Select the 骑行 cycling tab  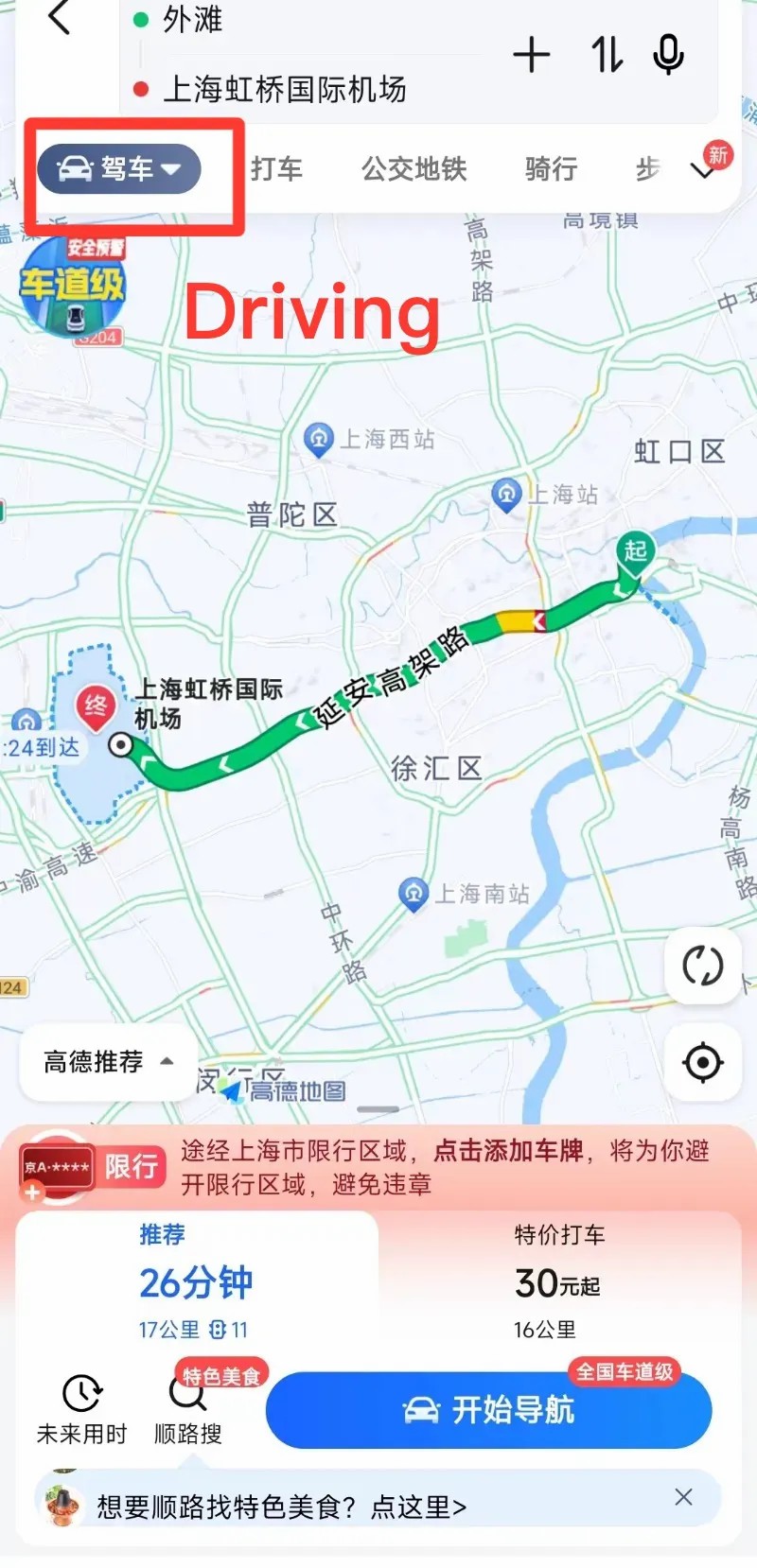551,170
